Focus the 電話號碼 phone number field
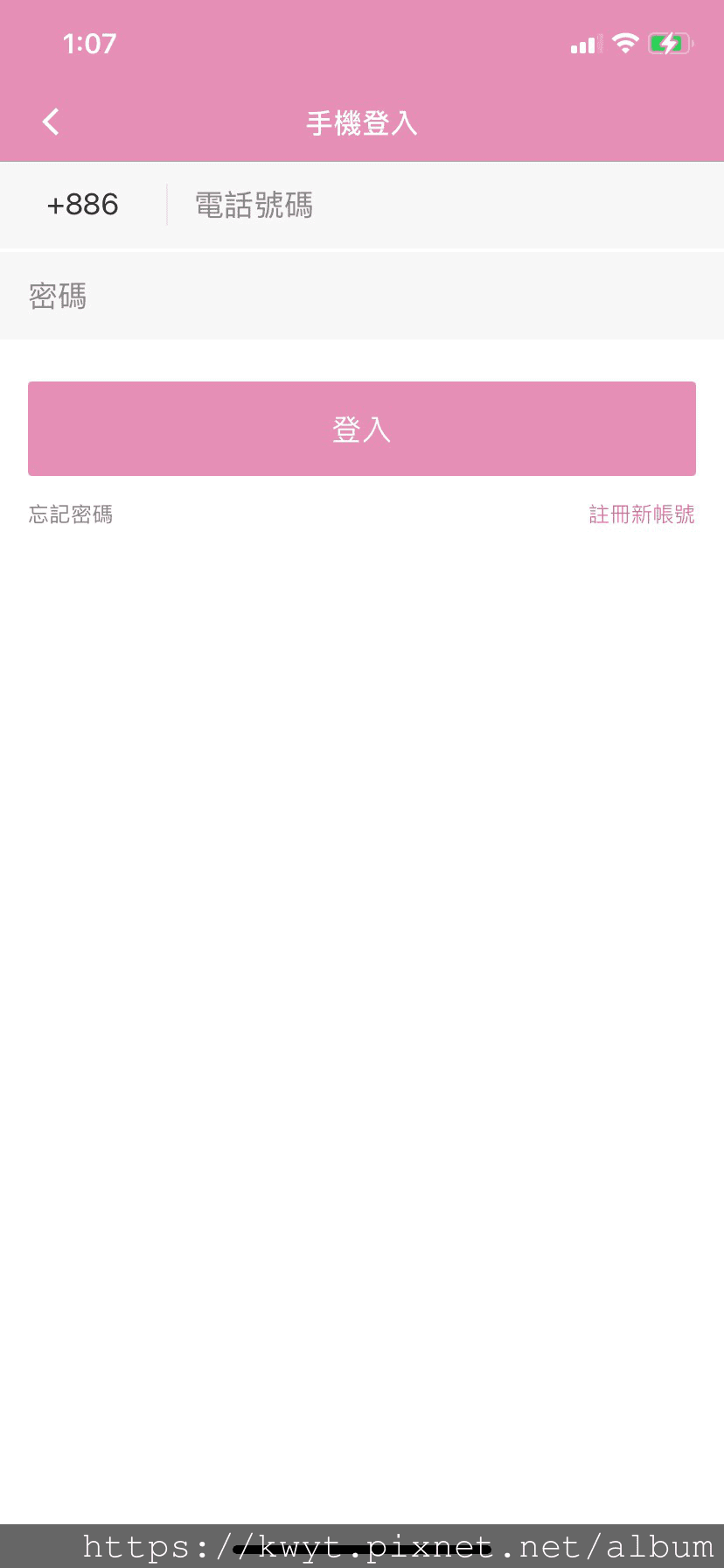Viewport: 724px width, 1568px height. pyautogui.click(x=437, y=206)
